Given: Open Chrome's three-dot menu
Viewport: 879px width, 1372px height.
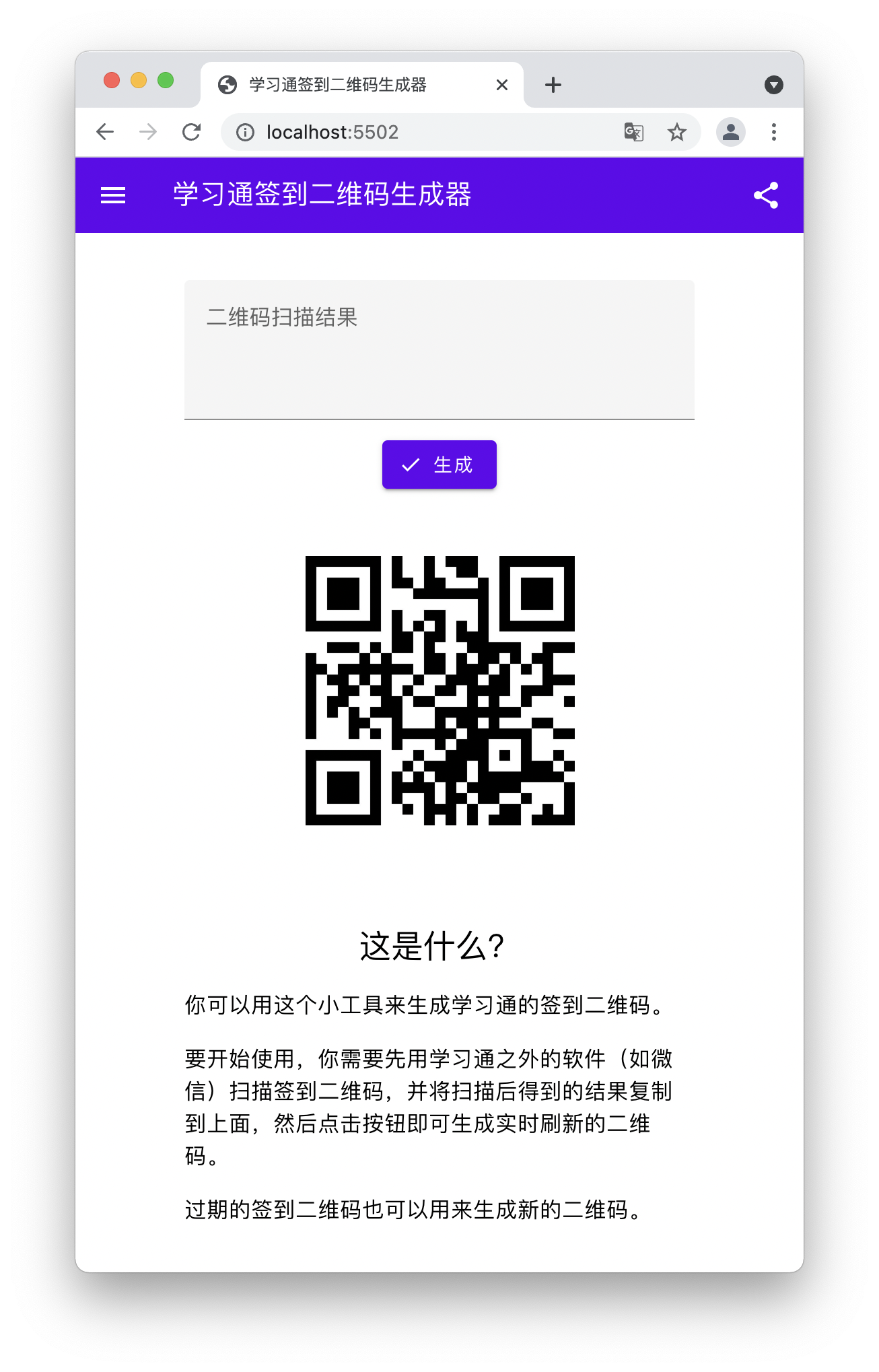Looking at the screenshot, I should pyautogui.click(x=774, y=132).
